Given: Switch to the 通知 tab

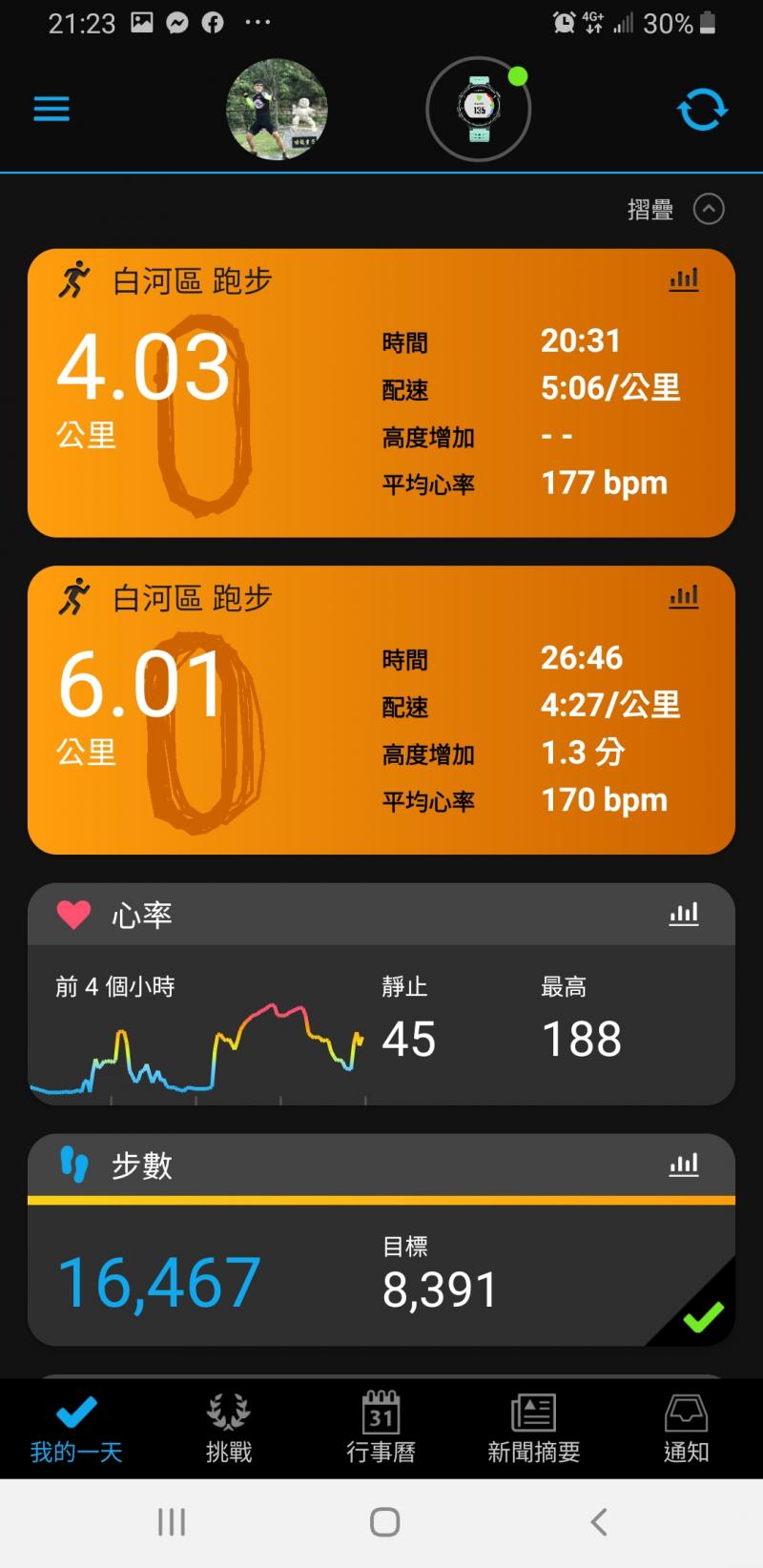Looking at the screenshot, I should 686,1429.
